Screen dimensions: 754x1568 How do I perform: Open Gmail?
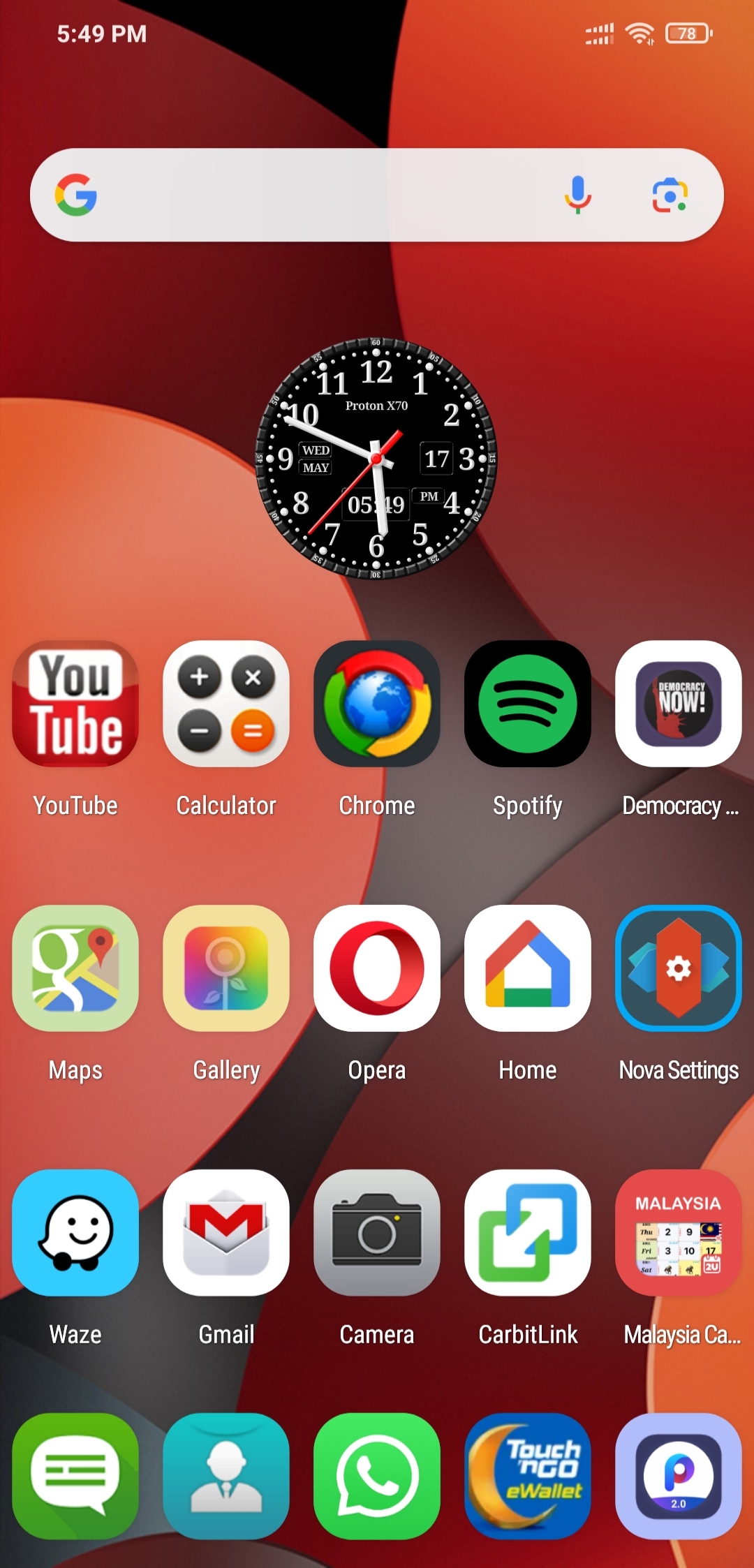[x=226, y=1233]
